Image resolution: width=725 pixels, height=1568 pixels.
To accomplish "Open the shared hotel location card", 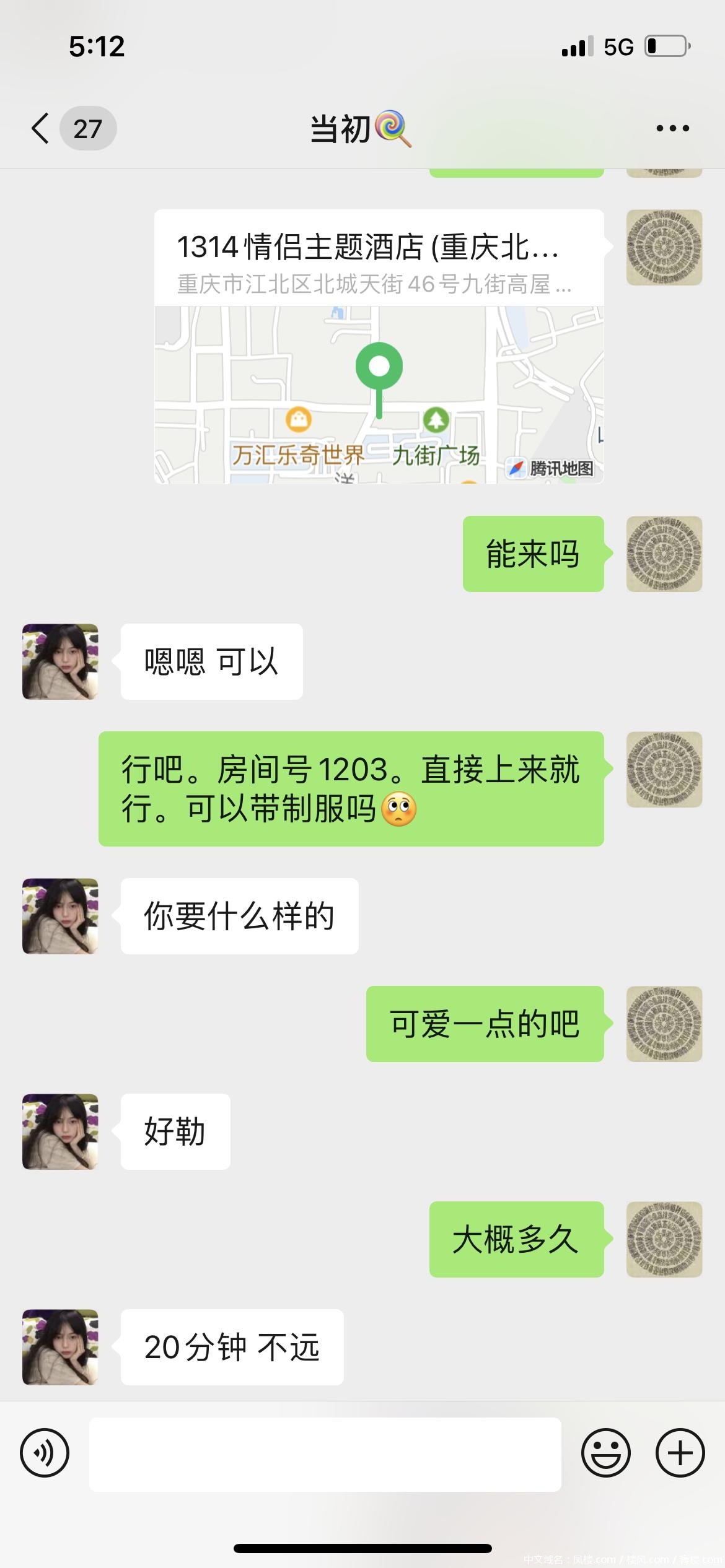I will tap(379, 346).
